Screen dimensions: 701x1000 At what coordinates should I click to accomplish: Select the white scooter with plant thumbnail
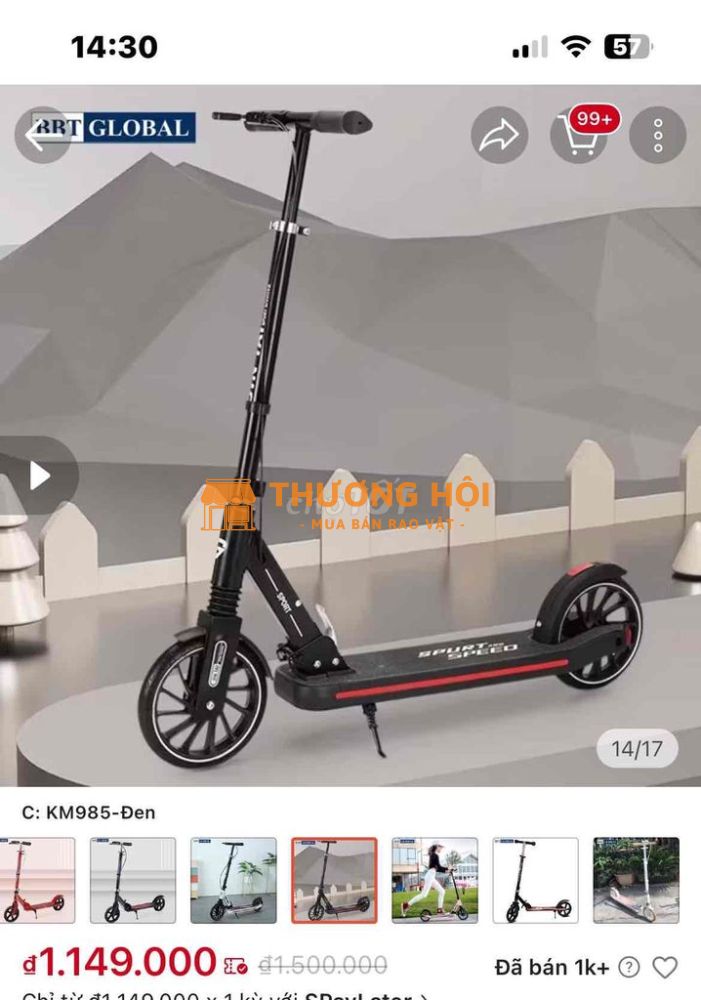[233, 880]
